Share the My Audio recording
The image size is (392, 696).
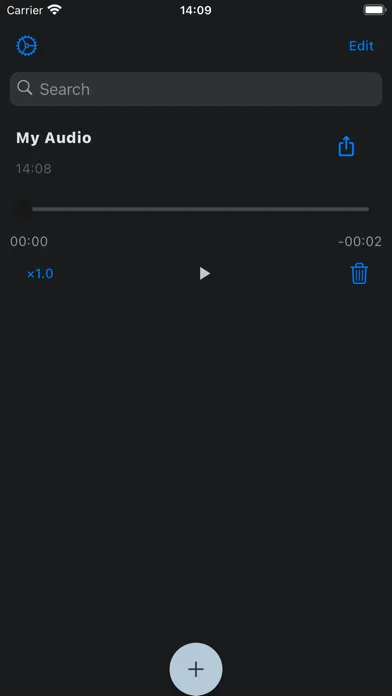pyautogui.click(x=346, y=146)
